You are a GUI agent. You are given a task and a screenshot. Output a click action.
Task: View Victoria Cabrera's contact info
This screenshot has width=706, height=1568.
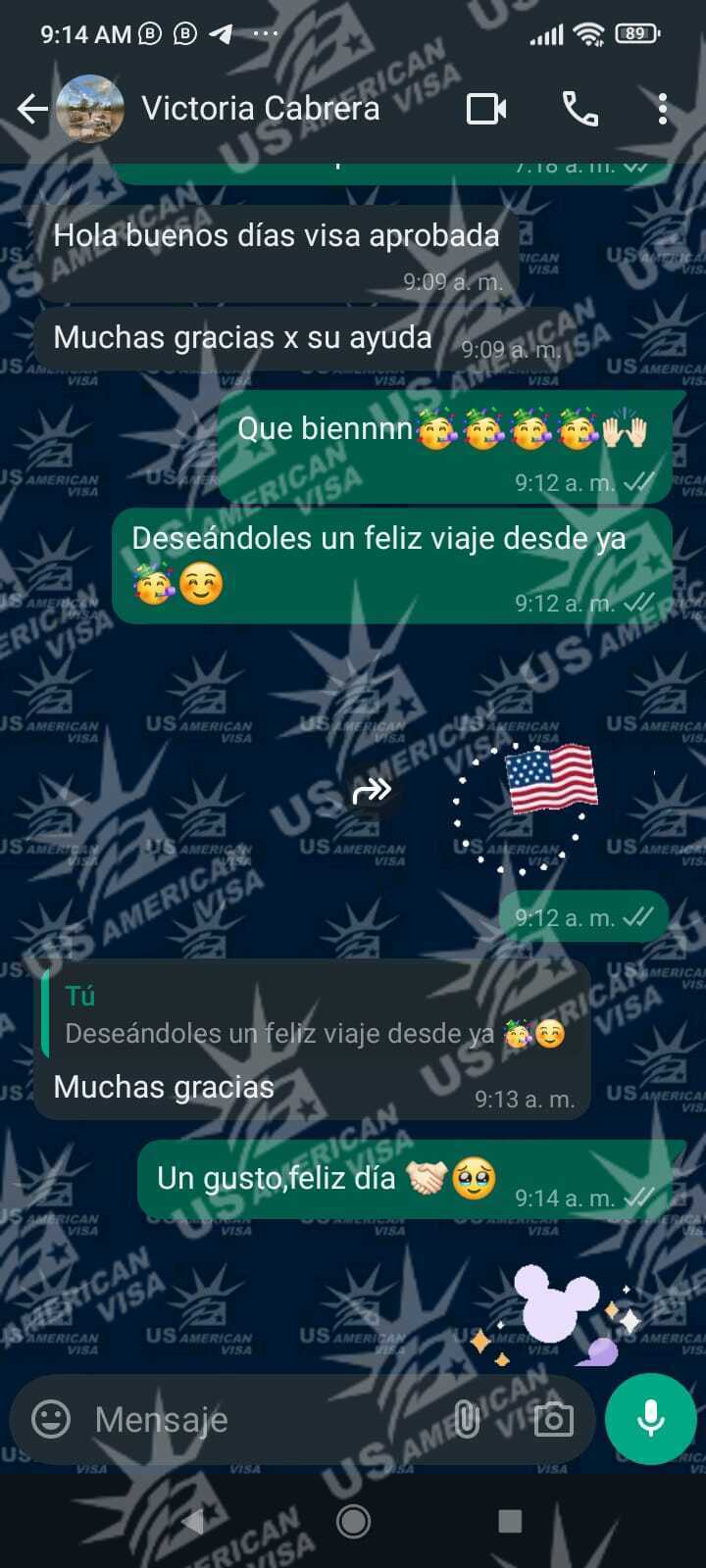pos(261,108)
